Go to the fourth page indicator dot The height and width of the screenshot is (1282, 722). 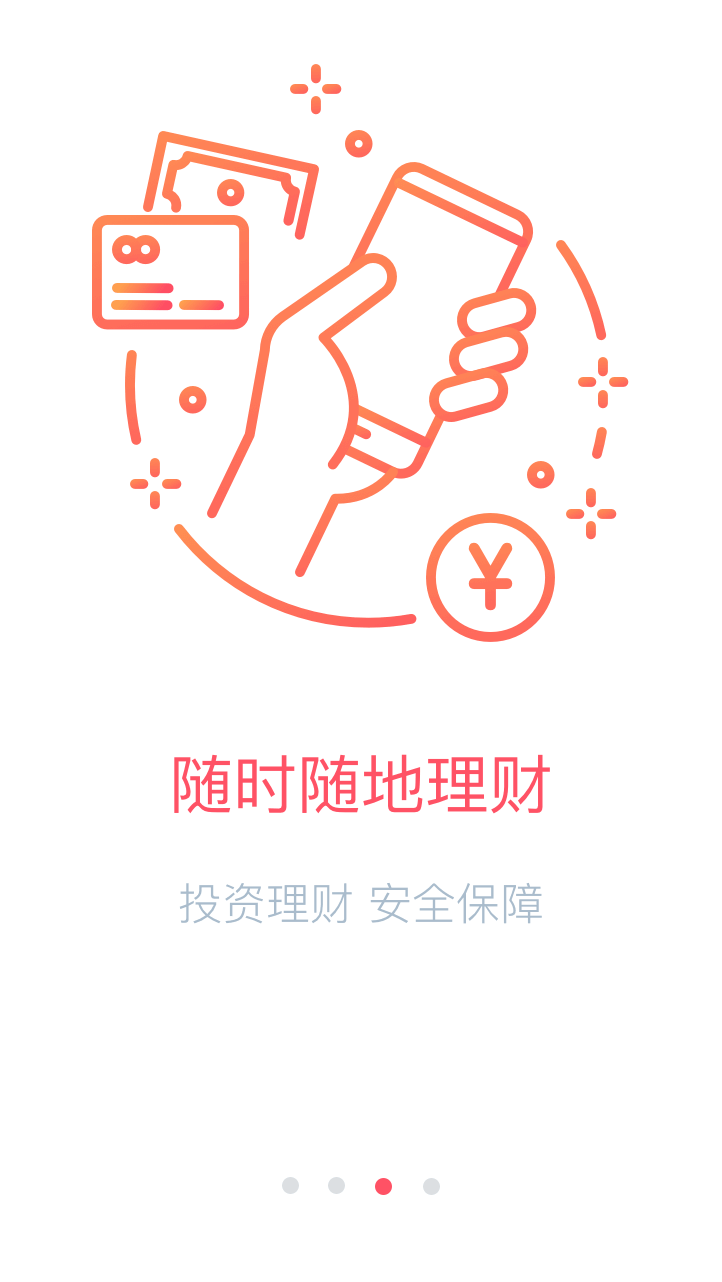[431, 1186]
